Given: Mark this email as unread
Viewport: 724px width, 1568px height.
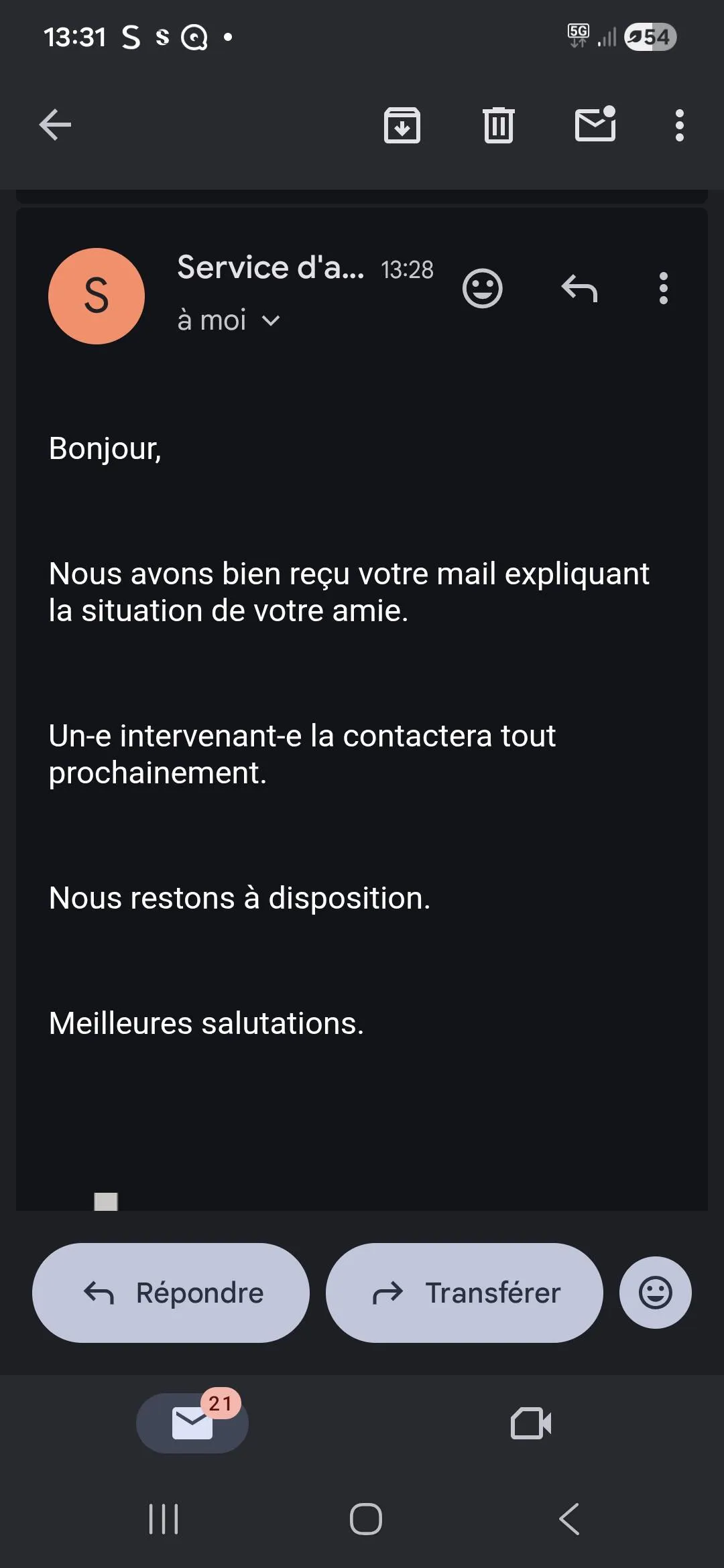Looking at the screenshot, I should click(595, 125).
